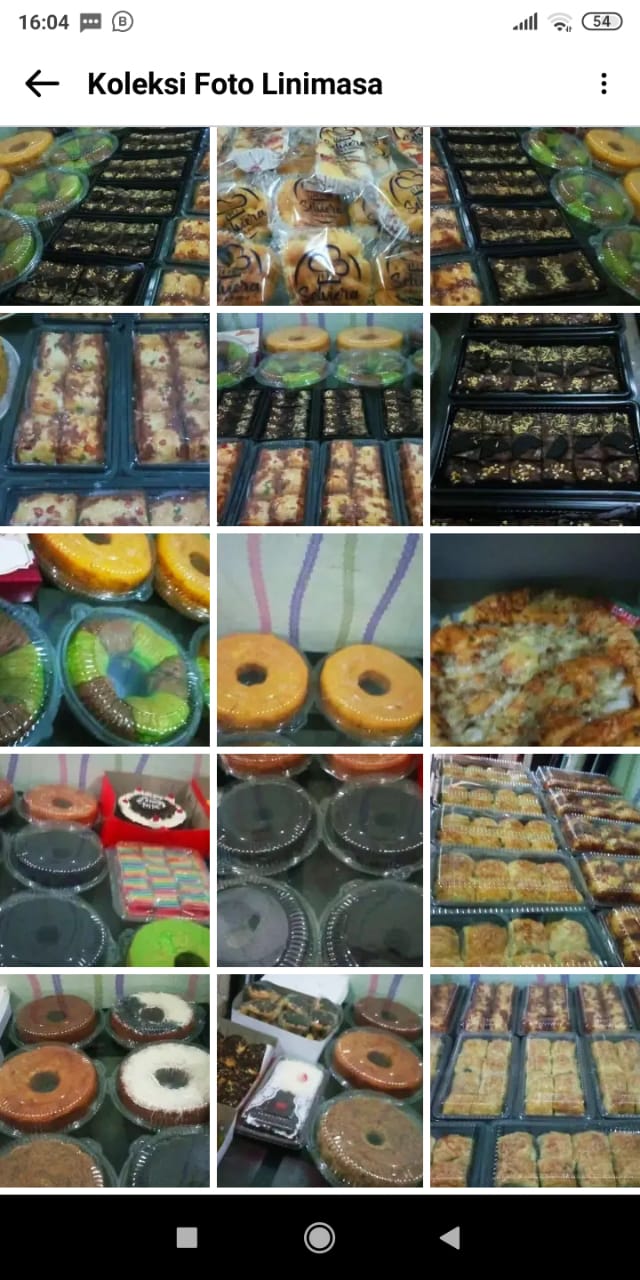Open photo of packaged bread with heart logo

(x=320, y=215)
